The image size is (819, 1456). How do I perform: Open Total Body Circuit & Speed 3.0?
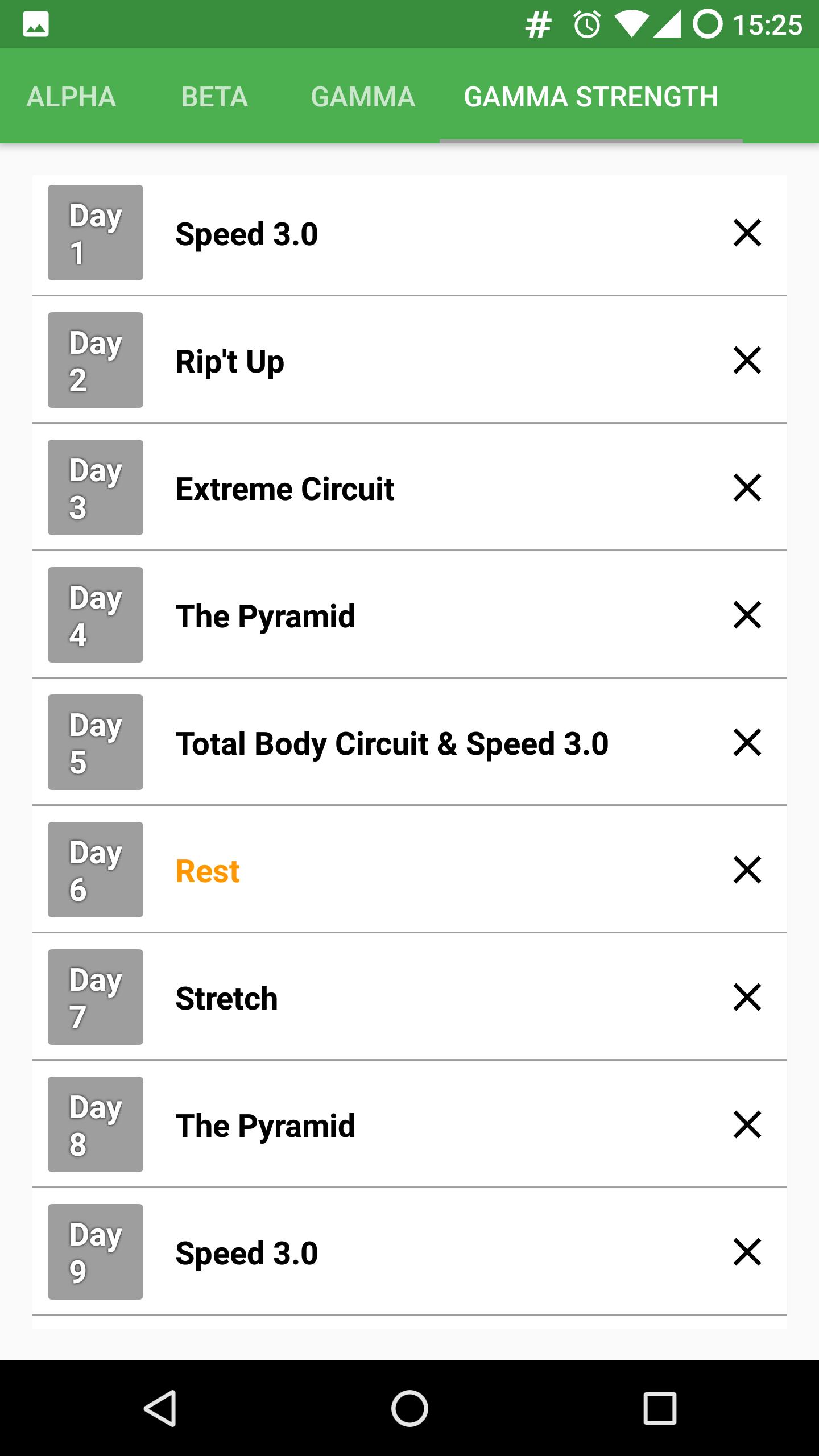(x=409, y=742)
